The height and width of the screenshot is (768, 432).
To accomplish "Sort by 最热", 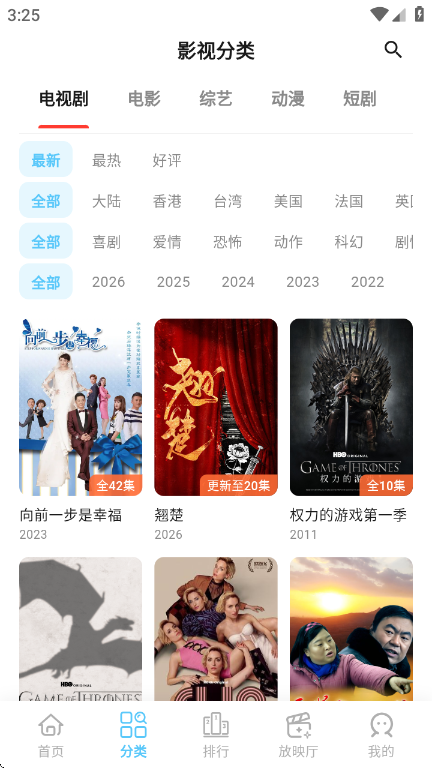I will point(106,160).
